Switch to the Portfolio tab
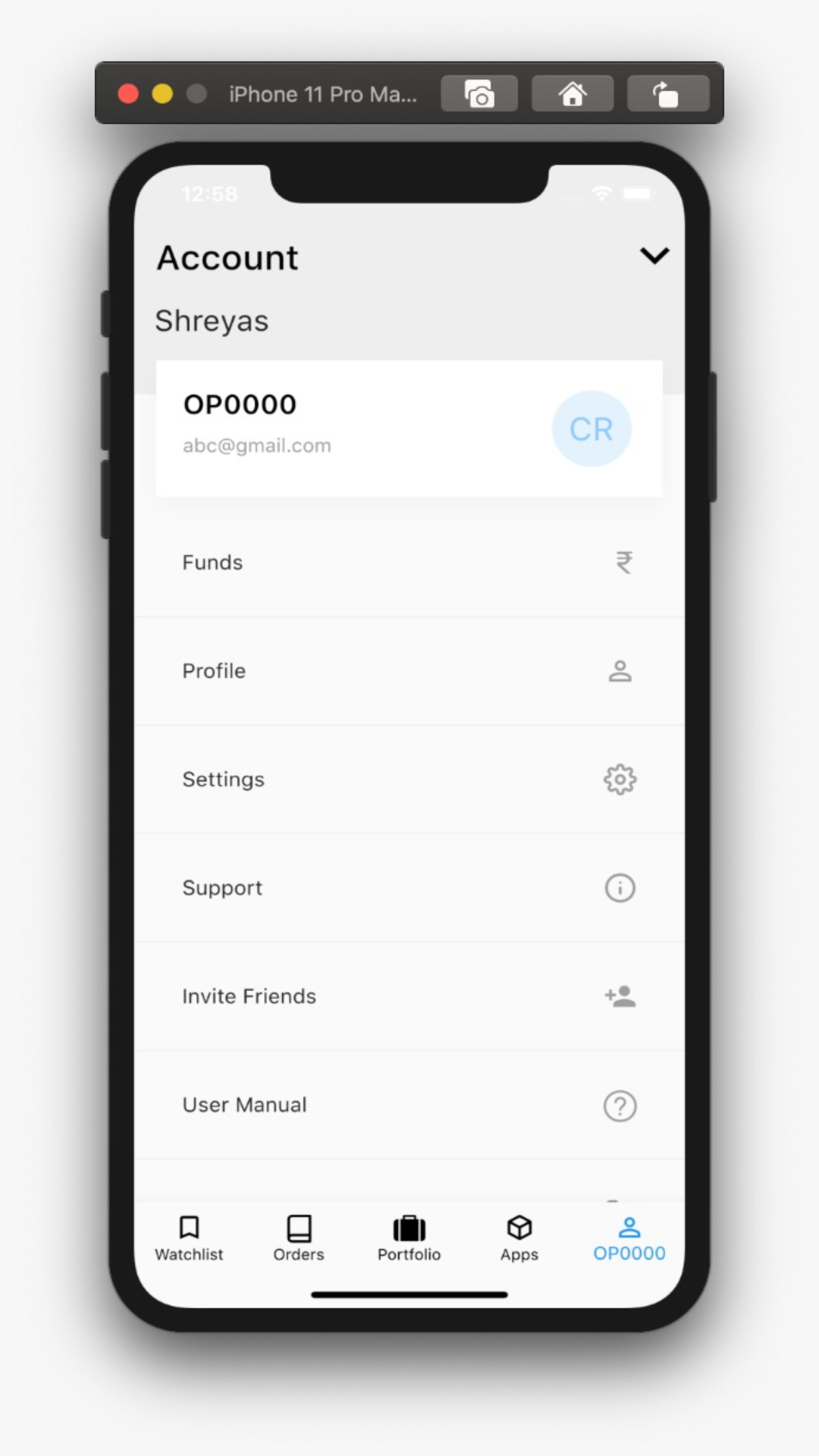 [x=409, y=1238]
